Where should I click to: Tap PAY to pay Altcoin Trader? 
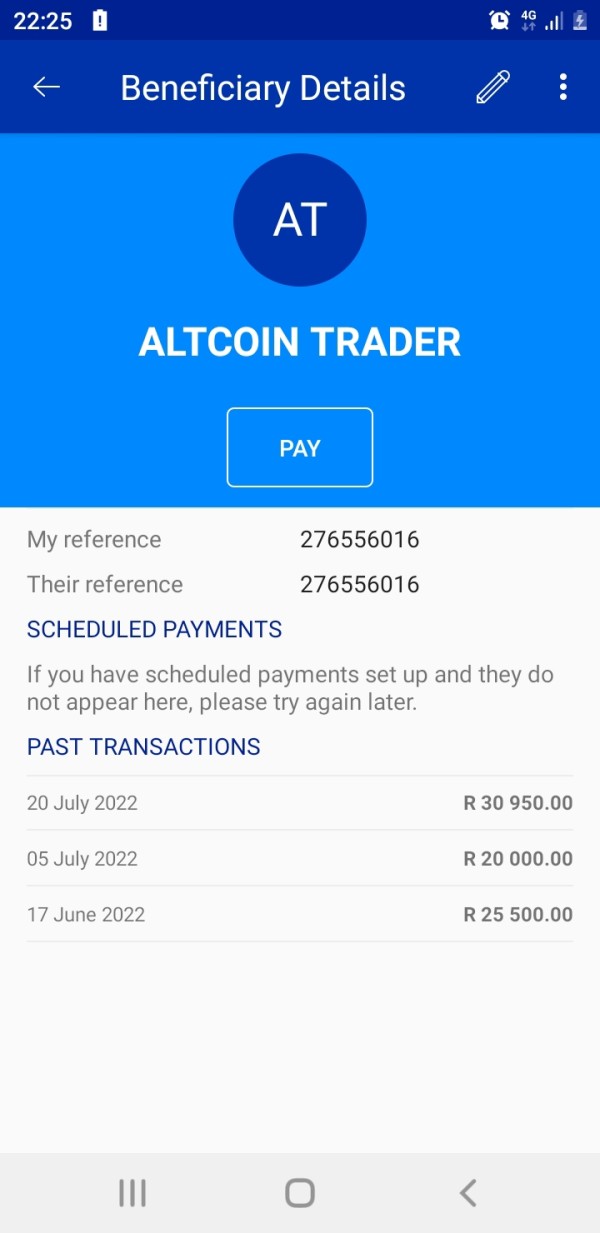click(300, 447)
